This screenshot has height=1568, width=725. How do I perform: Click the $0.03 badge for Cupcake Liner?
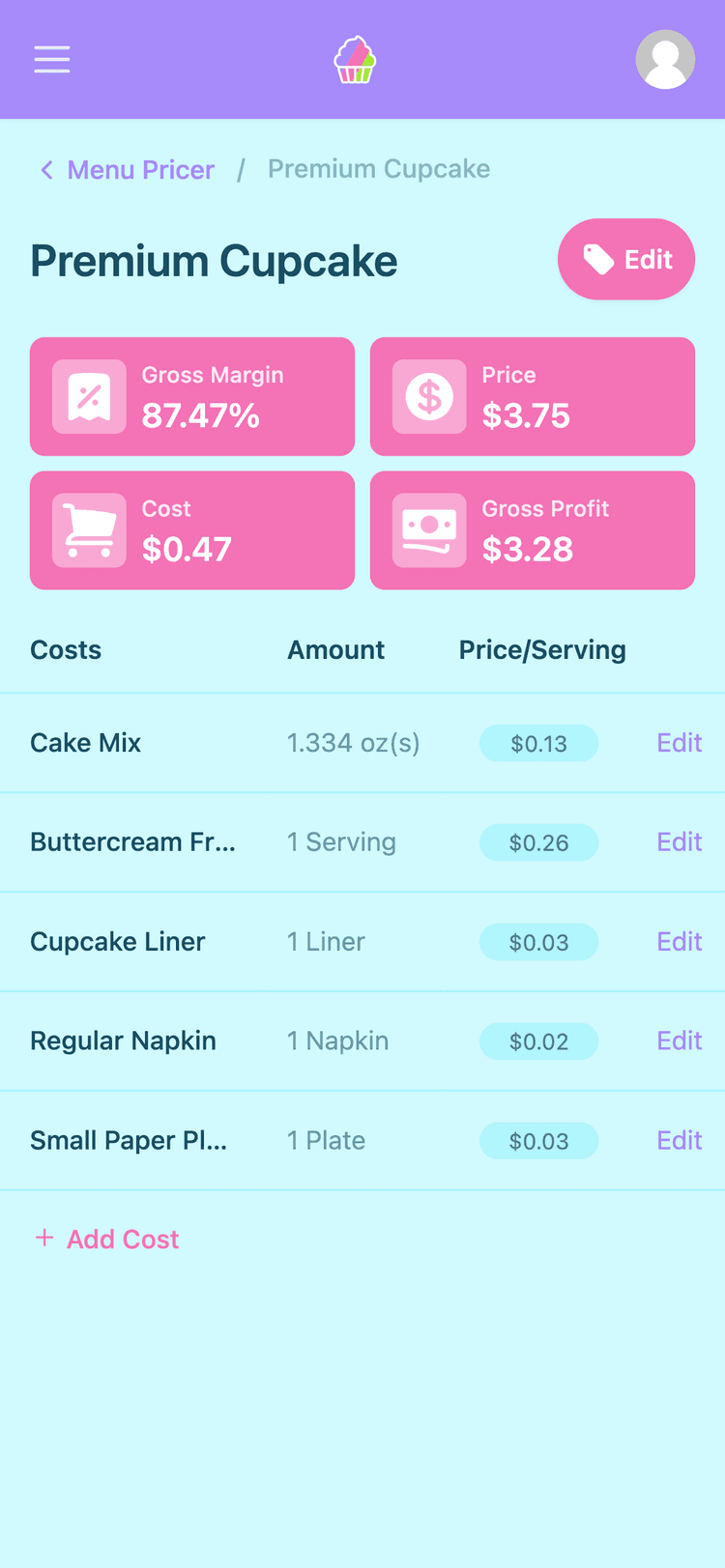[538, 941]
